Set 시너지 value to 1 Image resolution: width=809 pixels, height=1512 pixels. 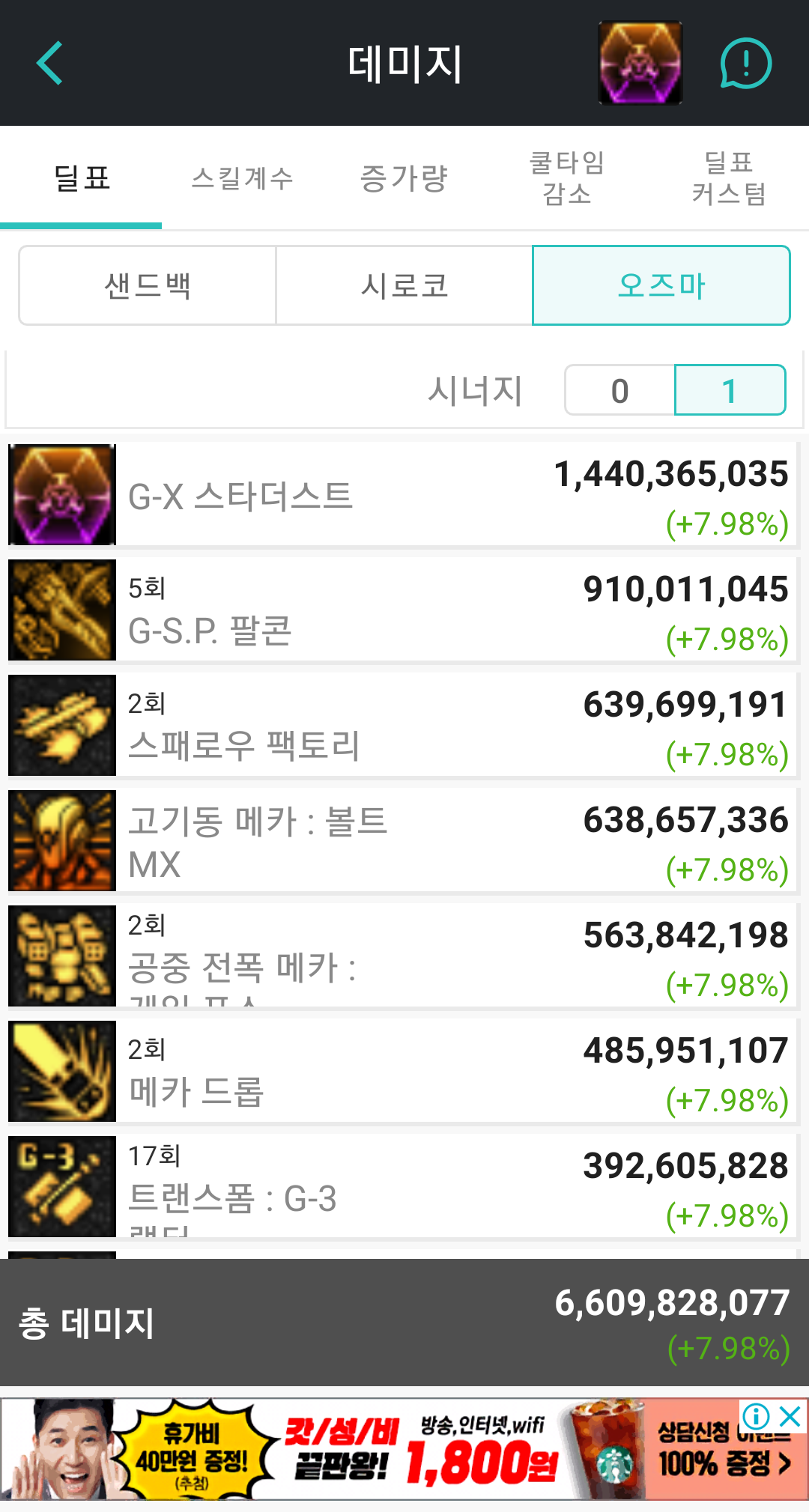click(x=730, y=390)
